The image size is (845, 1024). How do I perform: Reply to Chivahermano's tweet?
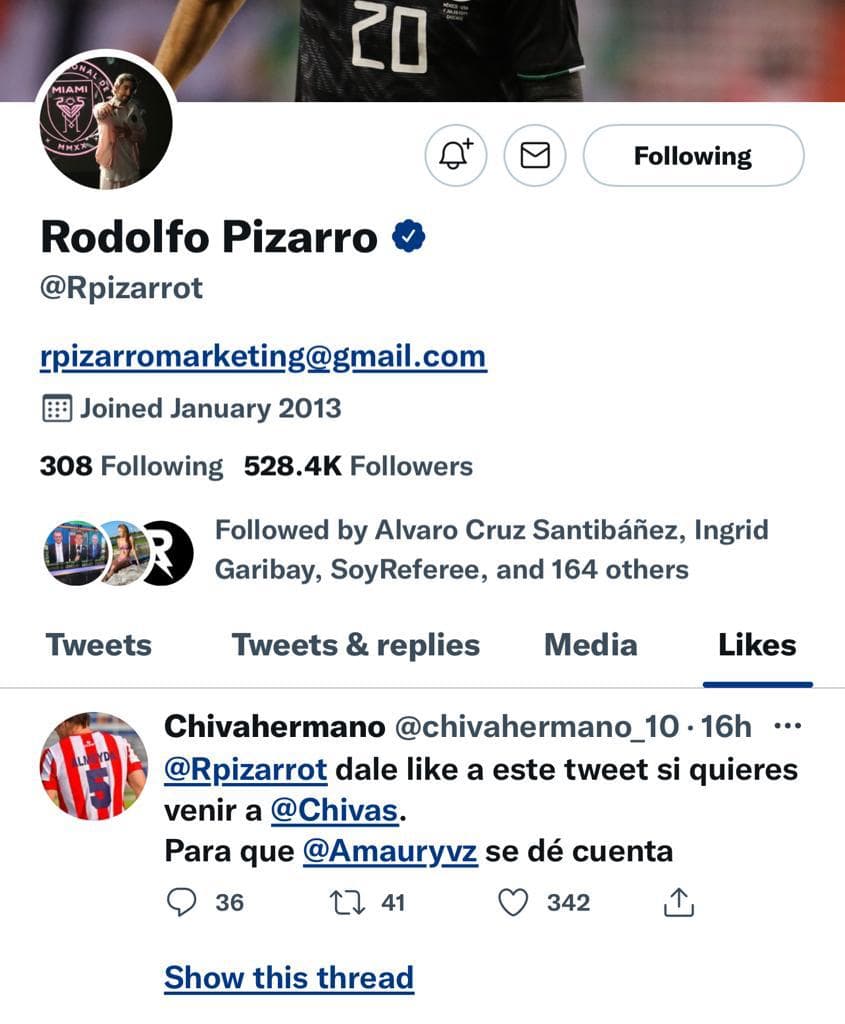pos(181,903)
